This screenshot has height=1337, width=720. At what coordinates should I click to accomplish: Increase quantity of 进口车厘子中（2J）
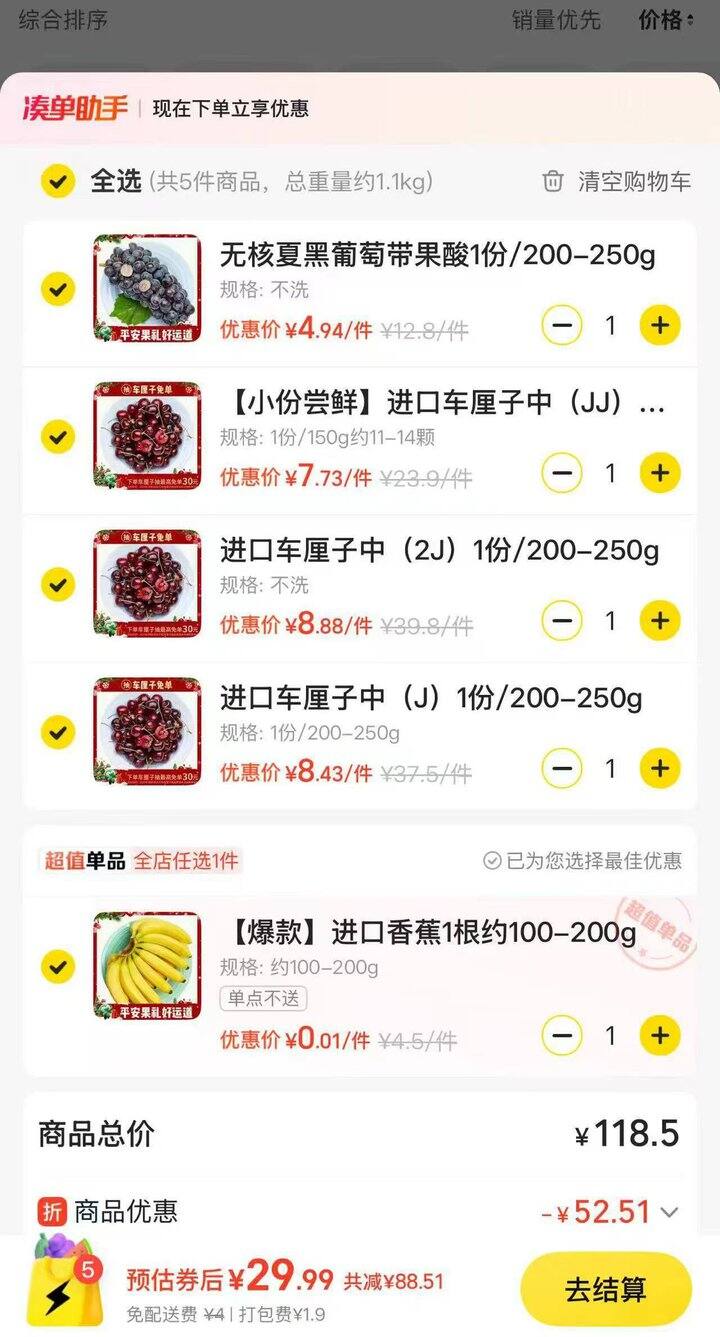pos(659,621)
